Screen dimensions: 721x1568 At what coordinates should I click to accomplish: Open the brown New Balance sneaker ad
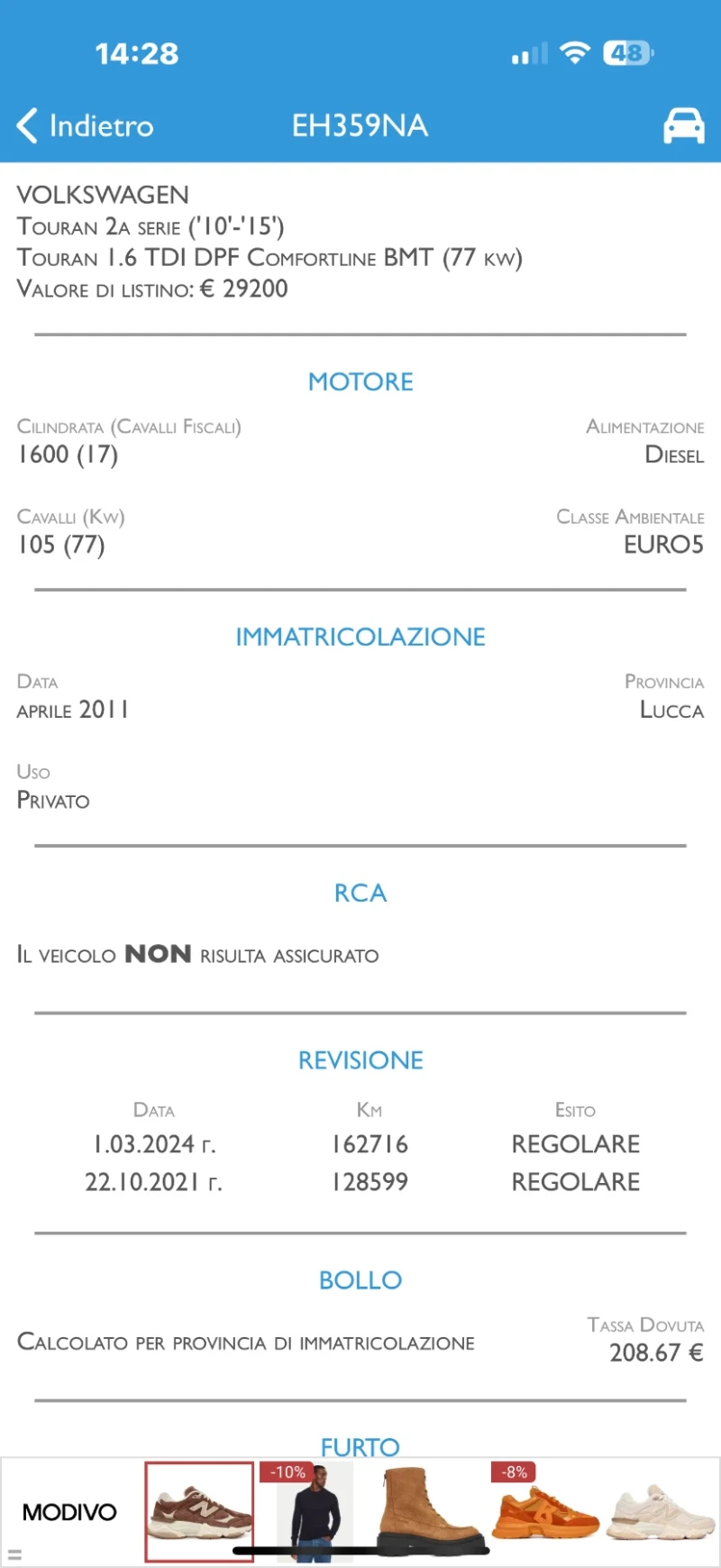click(199, 1511)
